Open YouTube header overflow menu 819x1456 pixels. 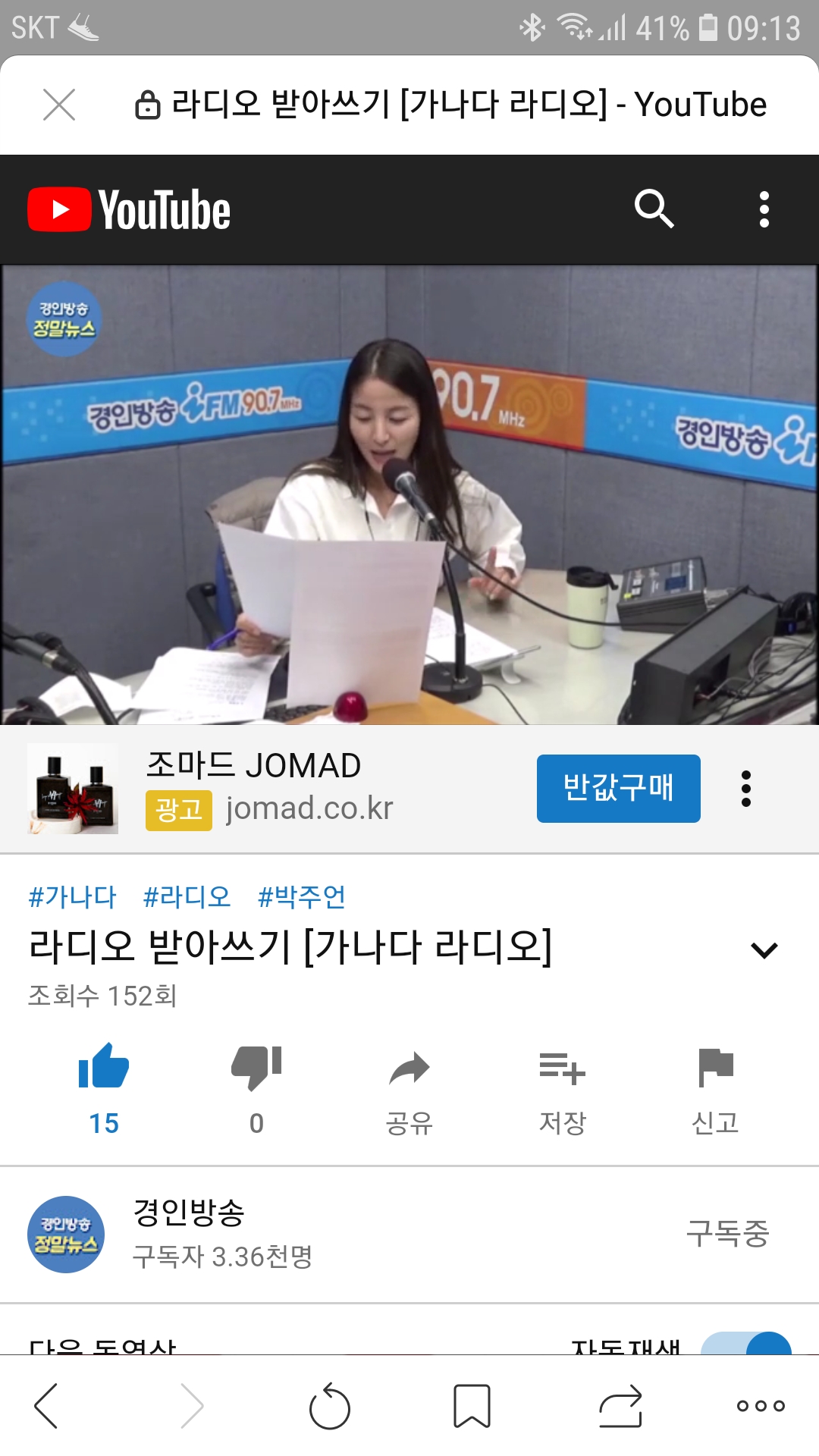click(x=764, y=209)
